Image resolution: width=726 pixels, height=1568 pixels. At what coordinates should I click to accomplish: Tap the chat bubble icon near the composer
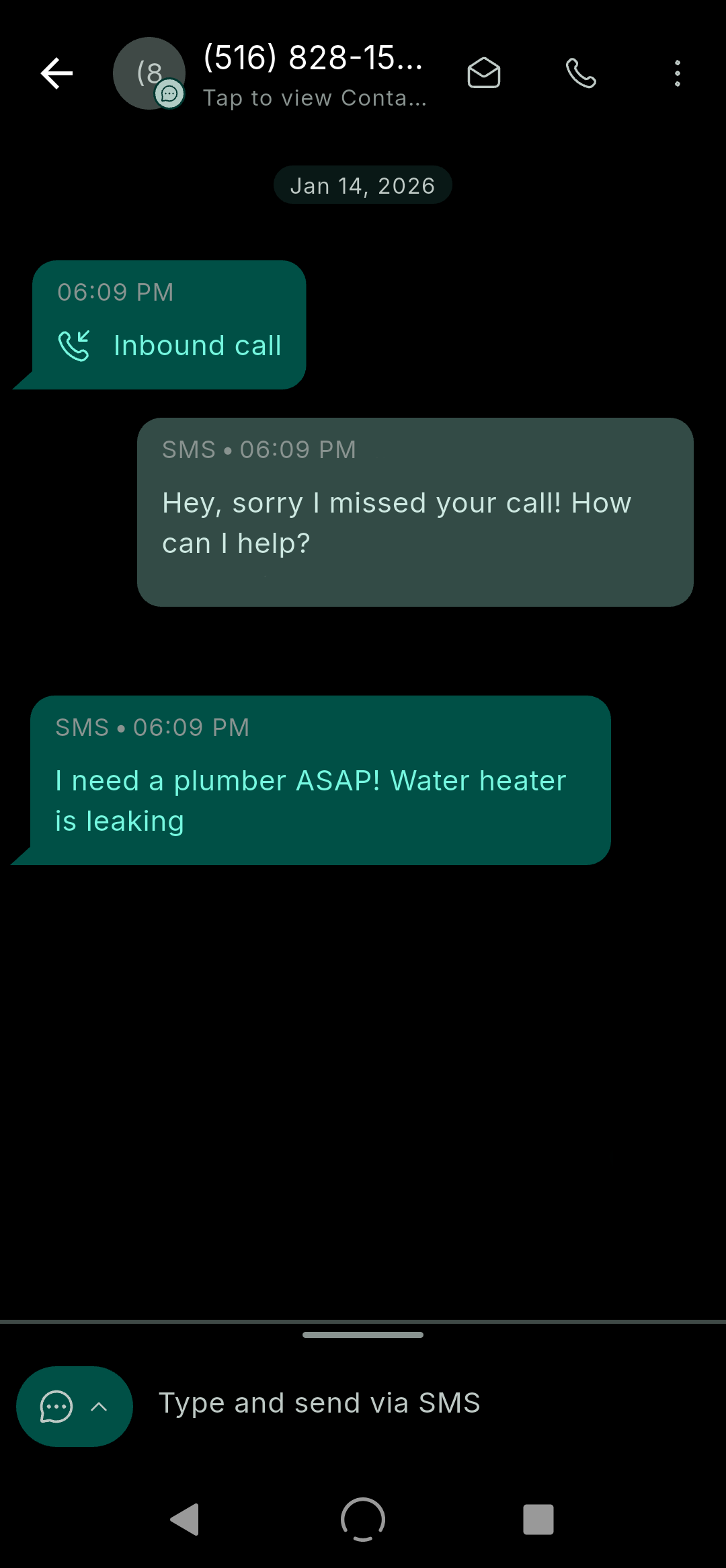(56, 1407)
